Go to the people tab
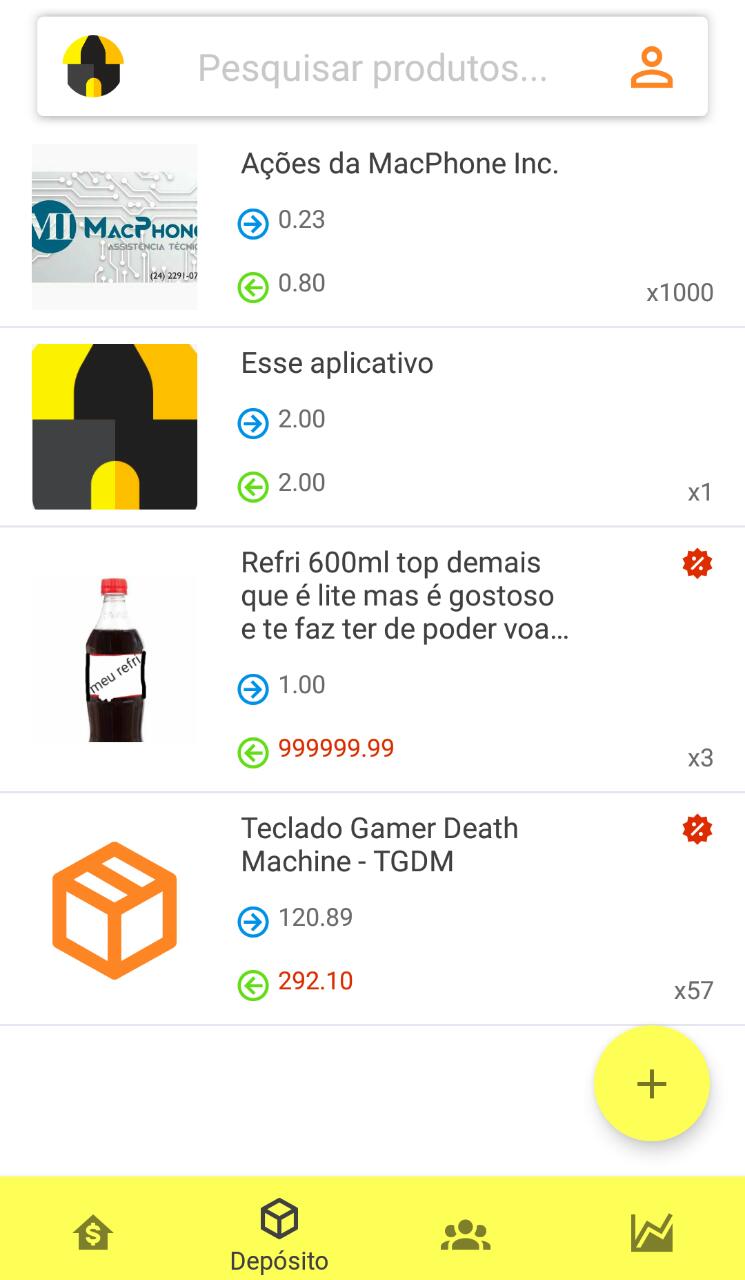 coord(465,1234)
